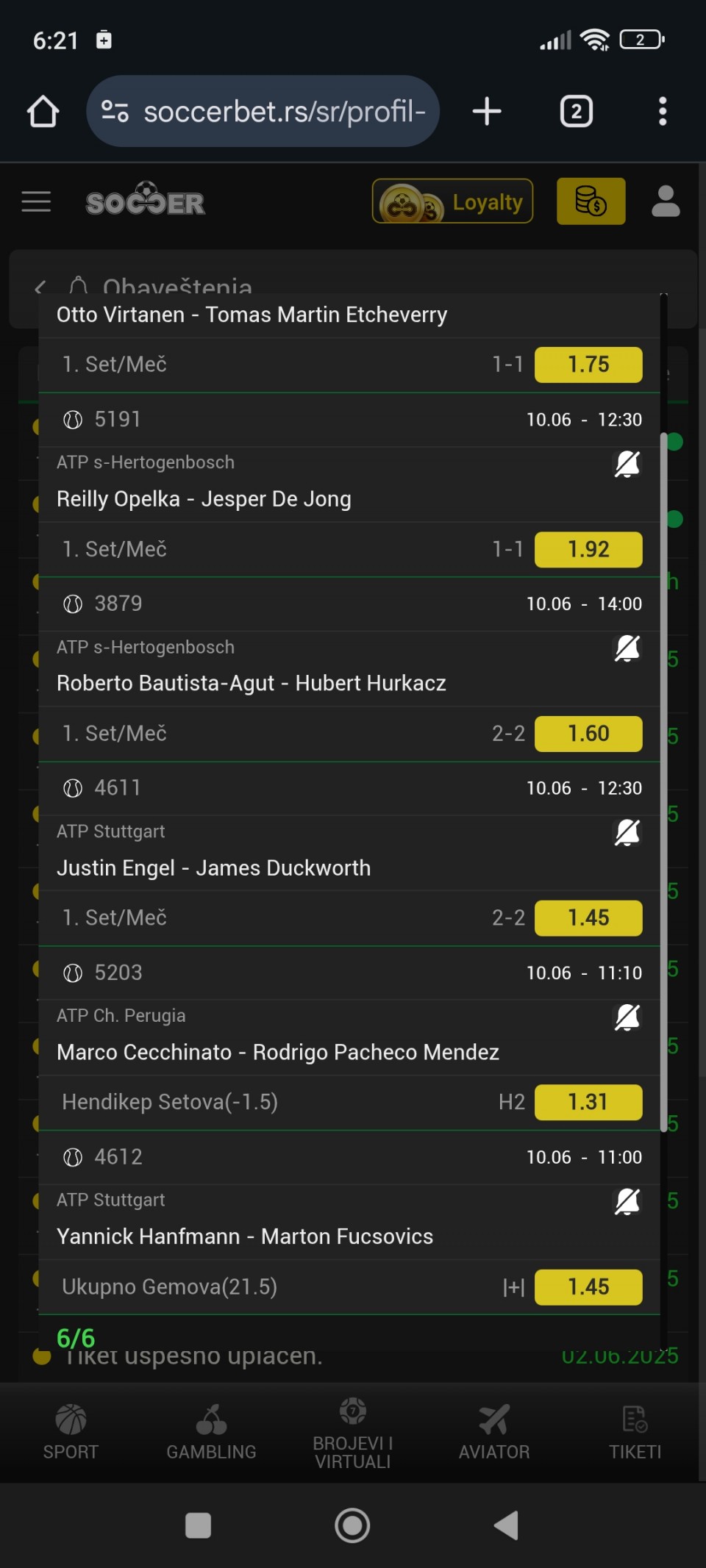
Task: Toggle notification bell for Marco Cecchinato match
Action: 627,1017
